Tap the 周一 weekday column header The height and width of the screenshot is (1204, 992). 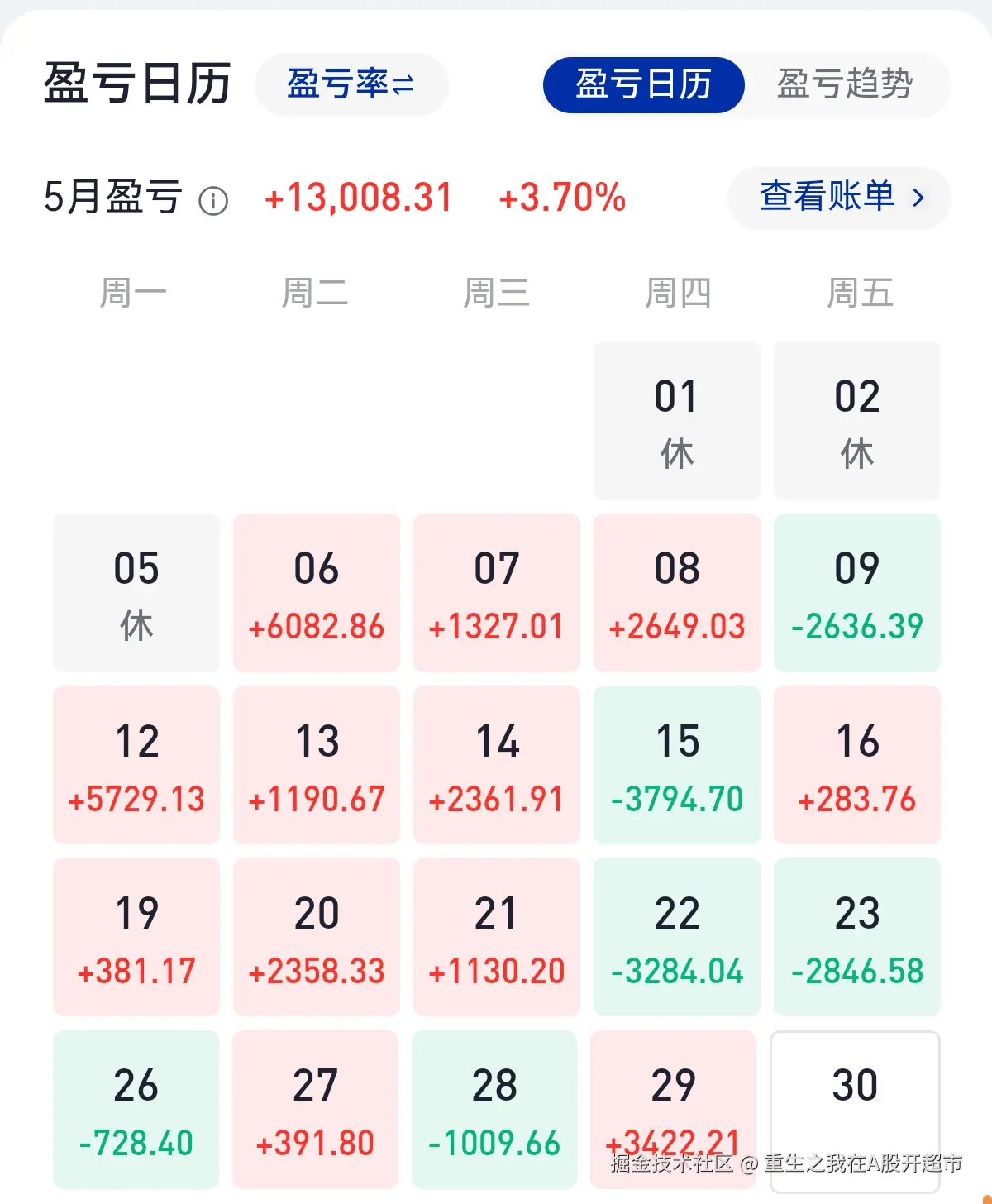tap(133, 292)
